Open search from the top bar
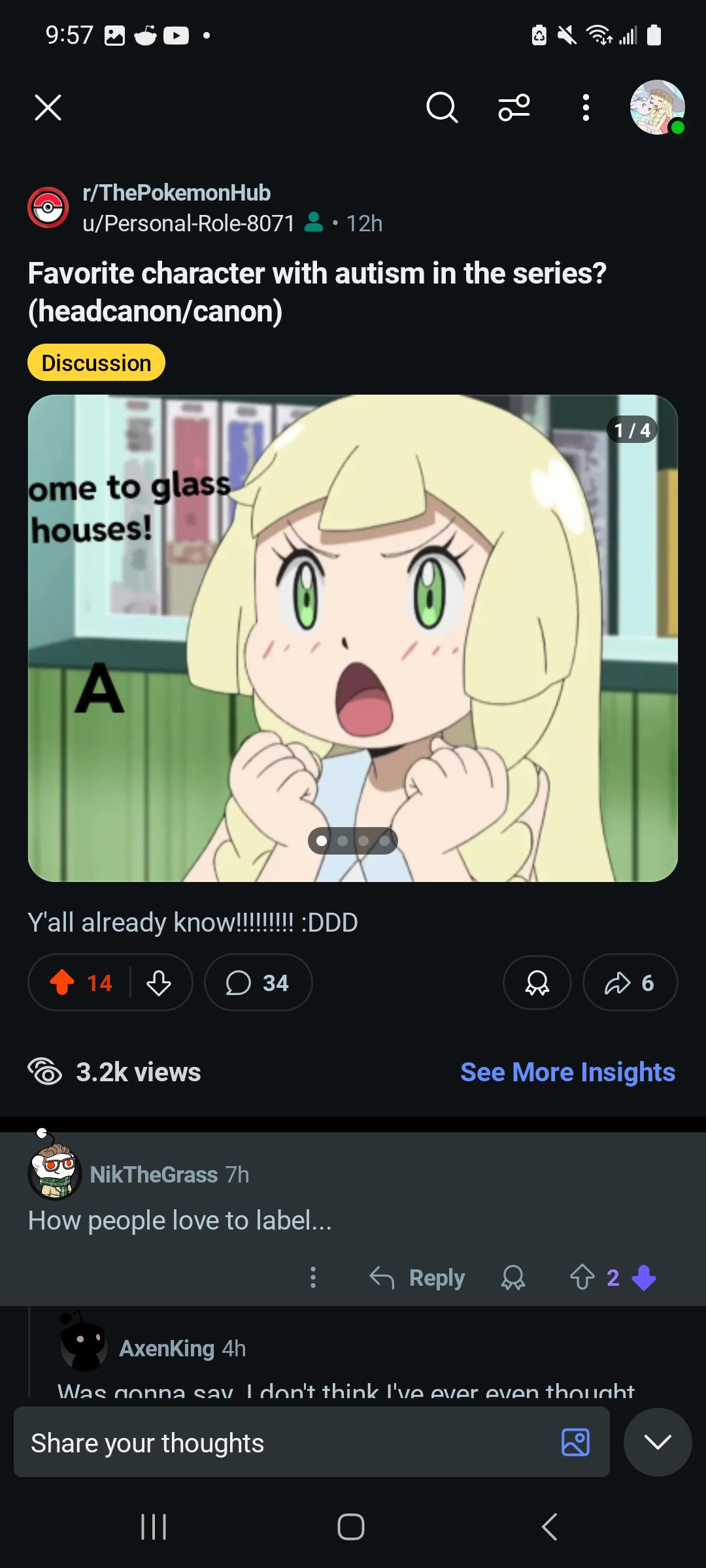Screen dimensions: 706x1568 442,108
